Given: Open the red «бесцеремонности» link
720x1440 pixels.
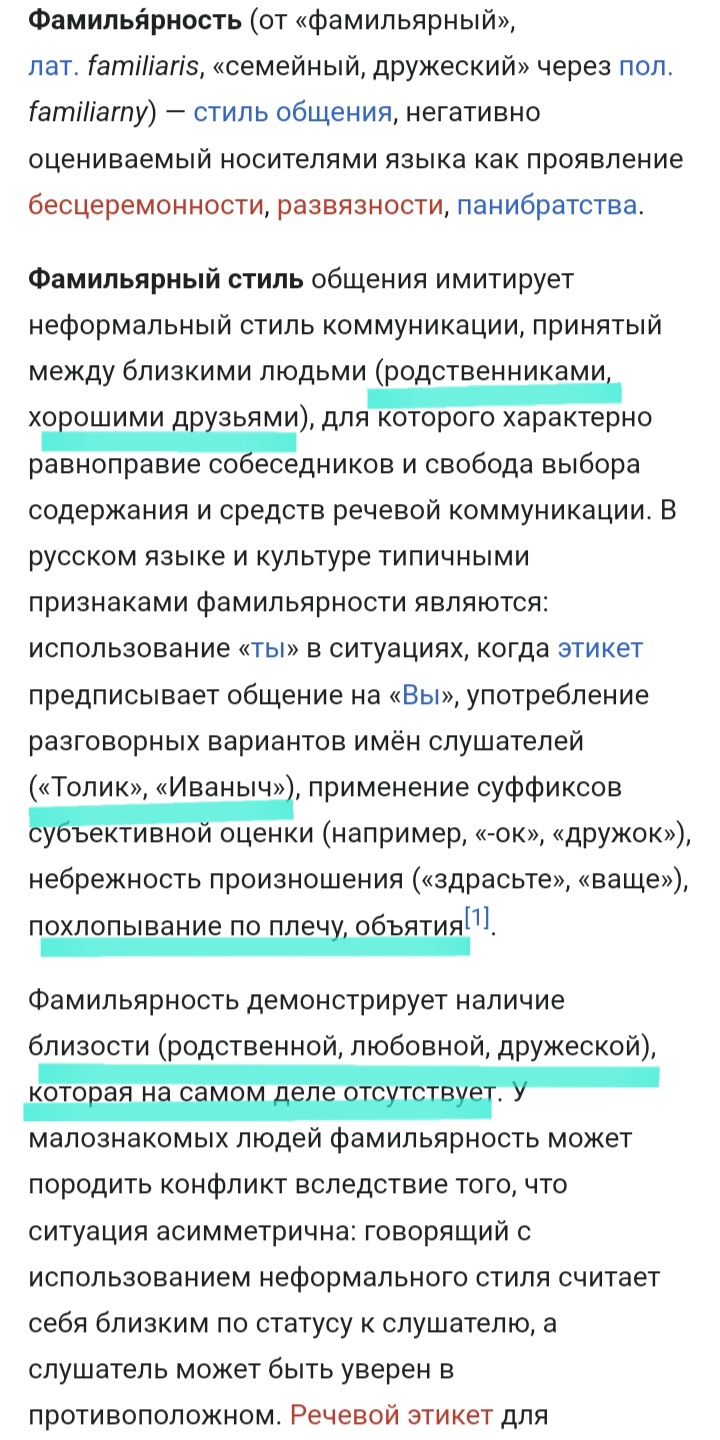Looking at the screenshot, I should point(146,206).
